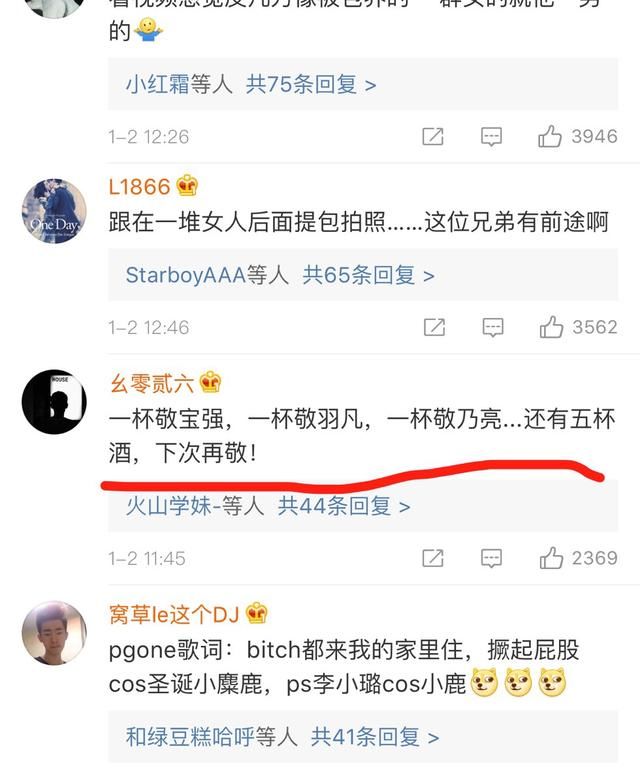The height and width of the screenshot is (774, 640).
Task: Expand the 44 replies from 火山学妹-等人
Action: coord(268,507)
